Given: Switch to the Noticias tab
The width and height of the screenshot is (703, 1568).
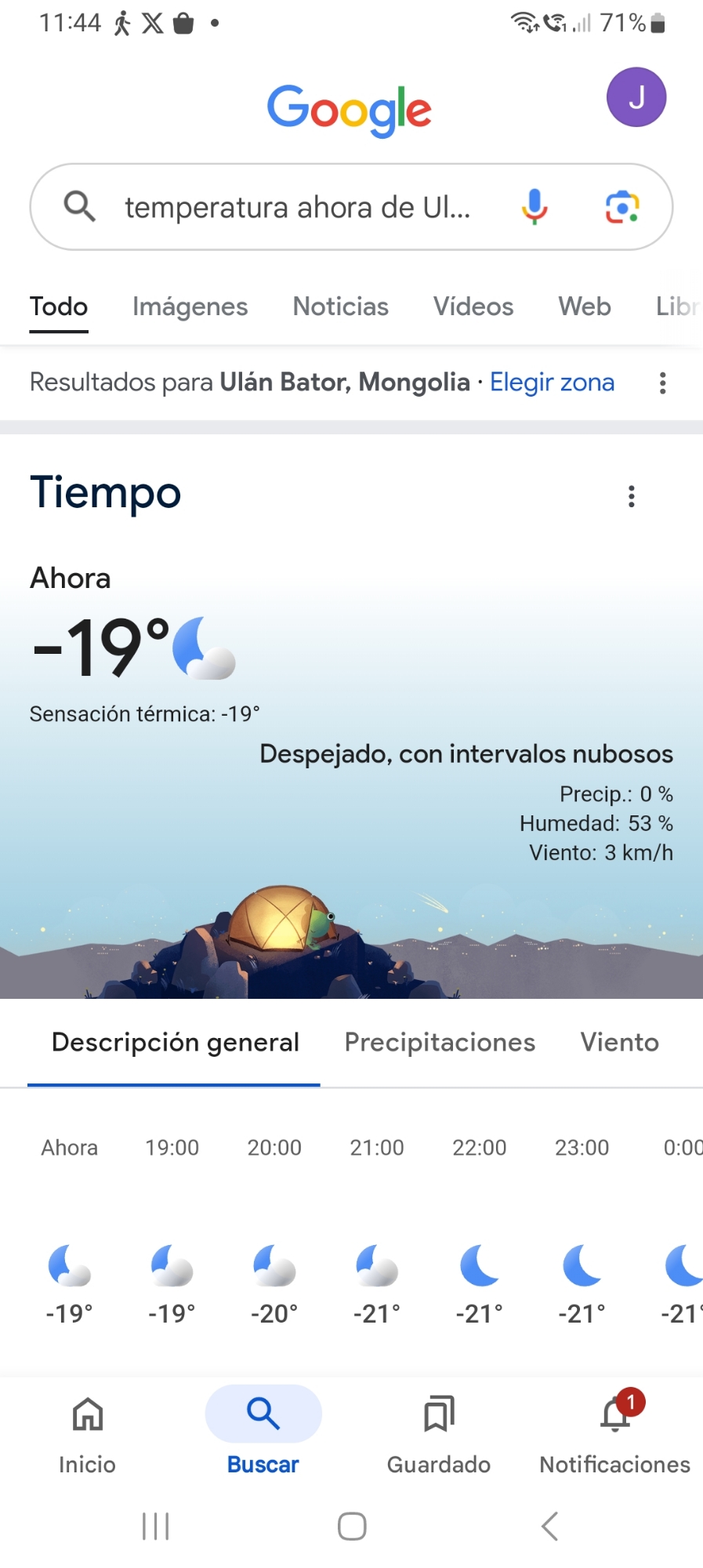Looking at the screenshot, I should click(x=340, y=307).
